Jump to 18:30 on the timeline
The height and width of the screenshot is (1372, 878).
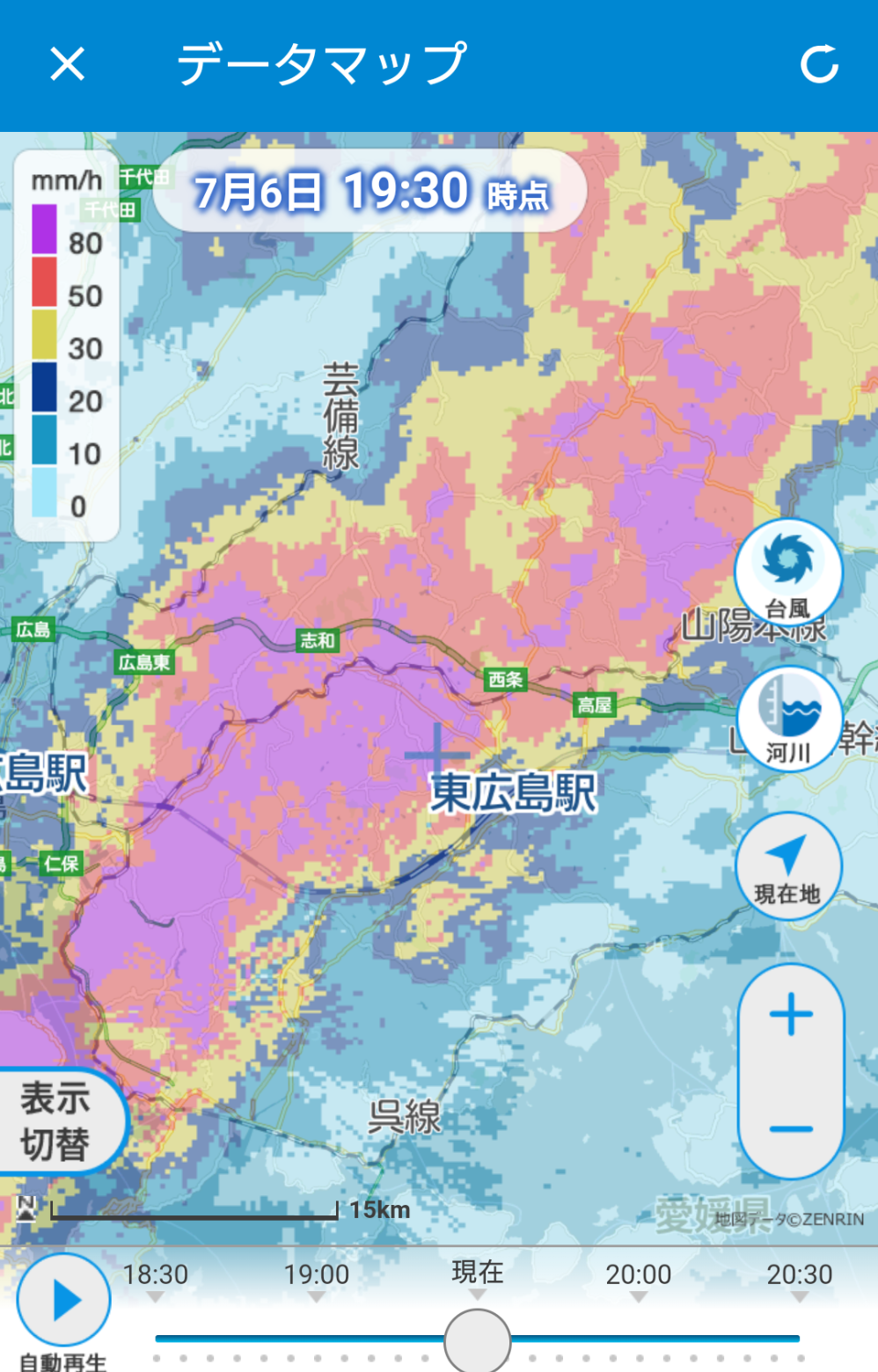click(x=156, y=1280)
